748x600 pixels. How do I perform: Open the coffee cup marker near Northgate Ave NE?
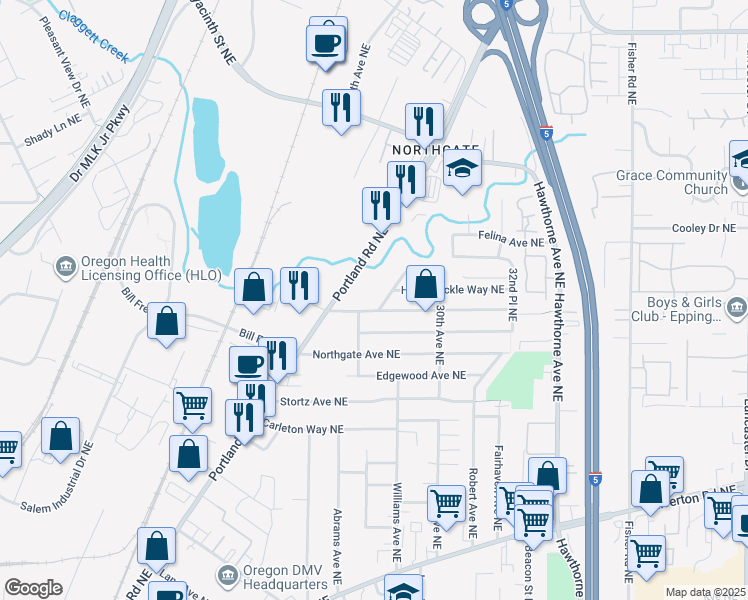pos(249,365)
